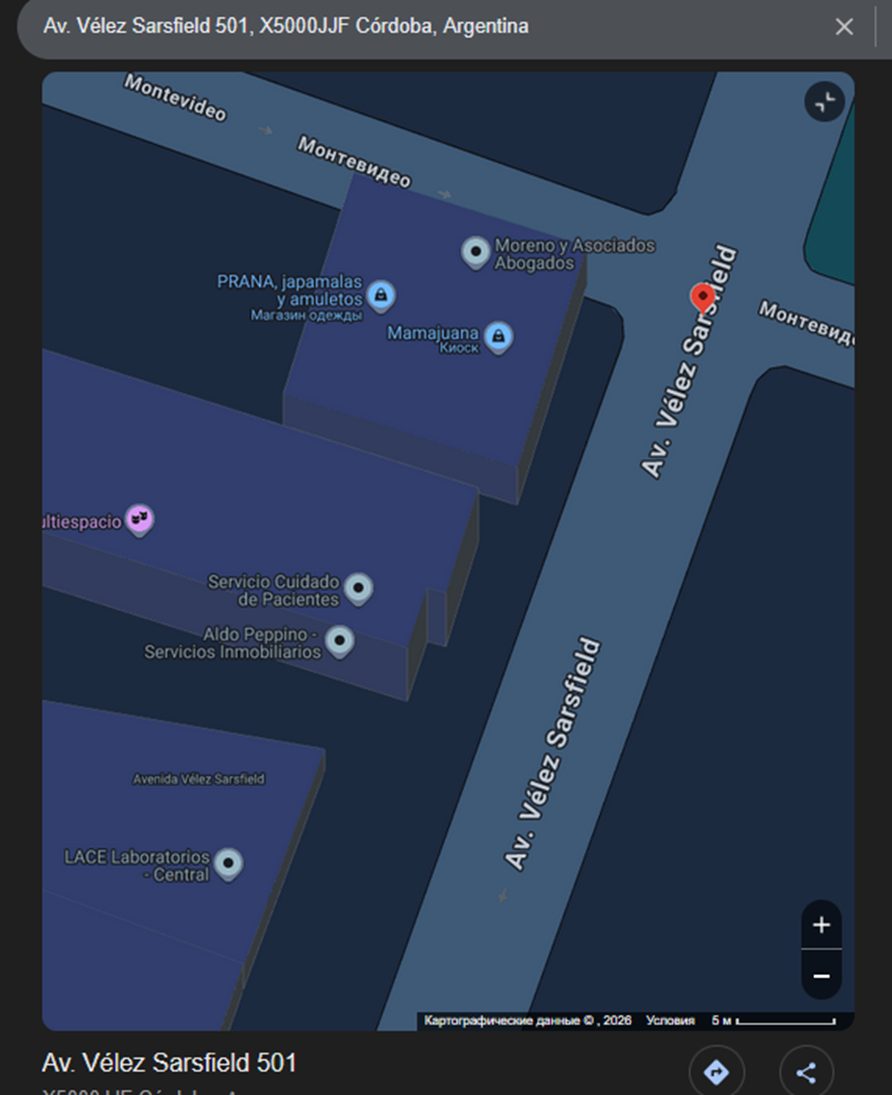View Servicio Cuidado de Pacientes place
The height and width of the screenshot is (1095, 892).
358,588
